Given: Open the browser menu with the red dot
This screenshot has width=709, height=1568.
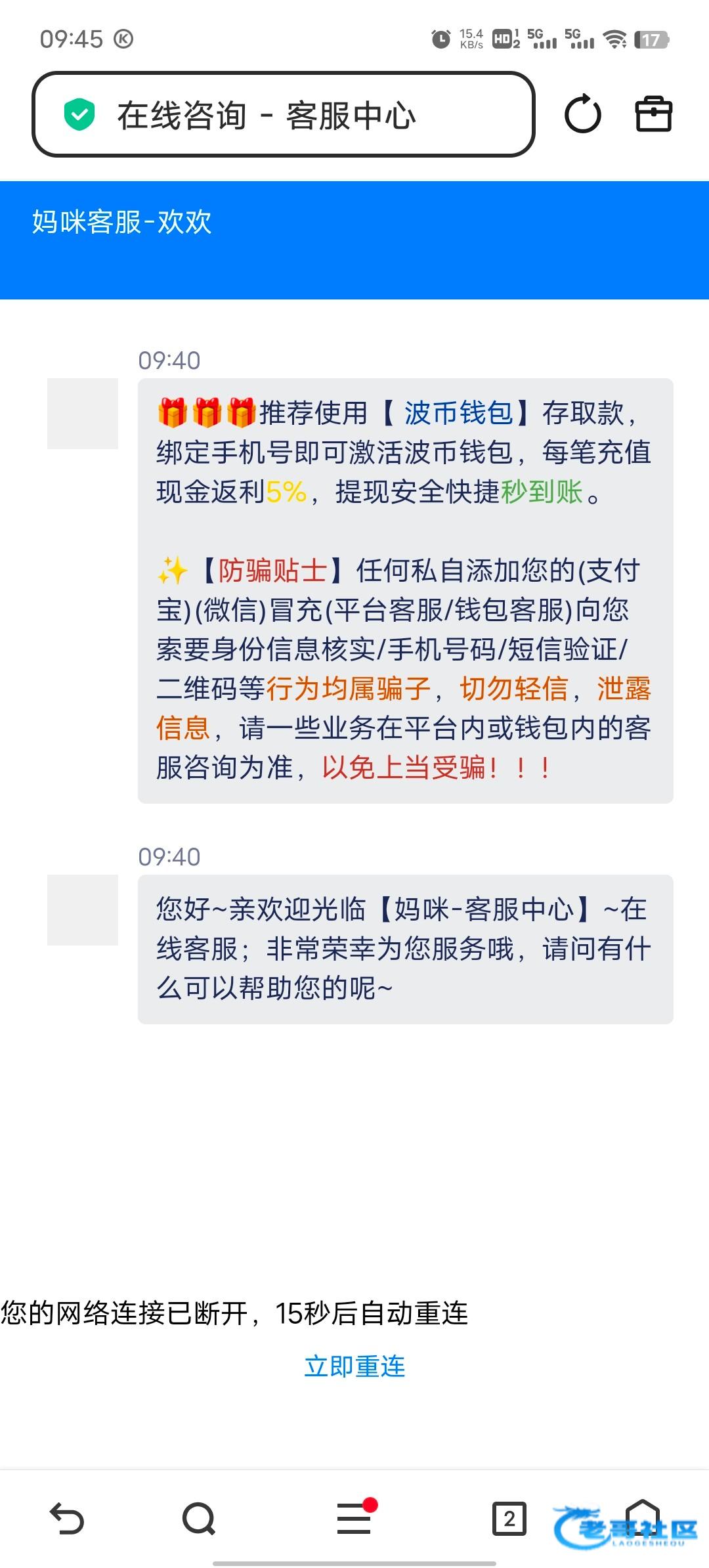Looking at the screenshot, I should [354, 1519].
